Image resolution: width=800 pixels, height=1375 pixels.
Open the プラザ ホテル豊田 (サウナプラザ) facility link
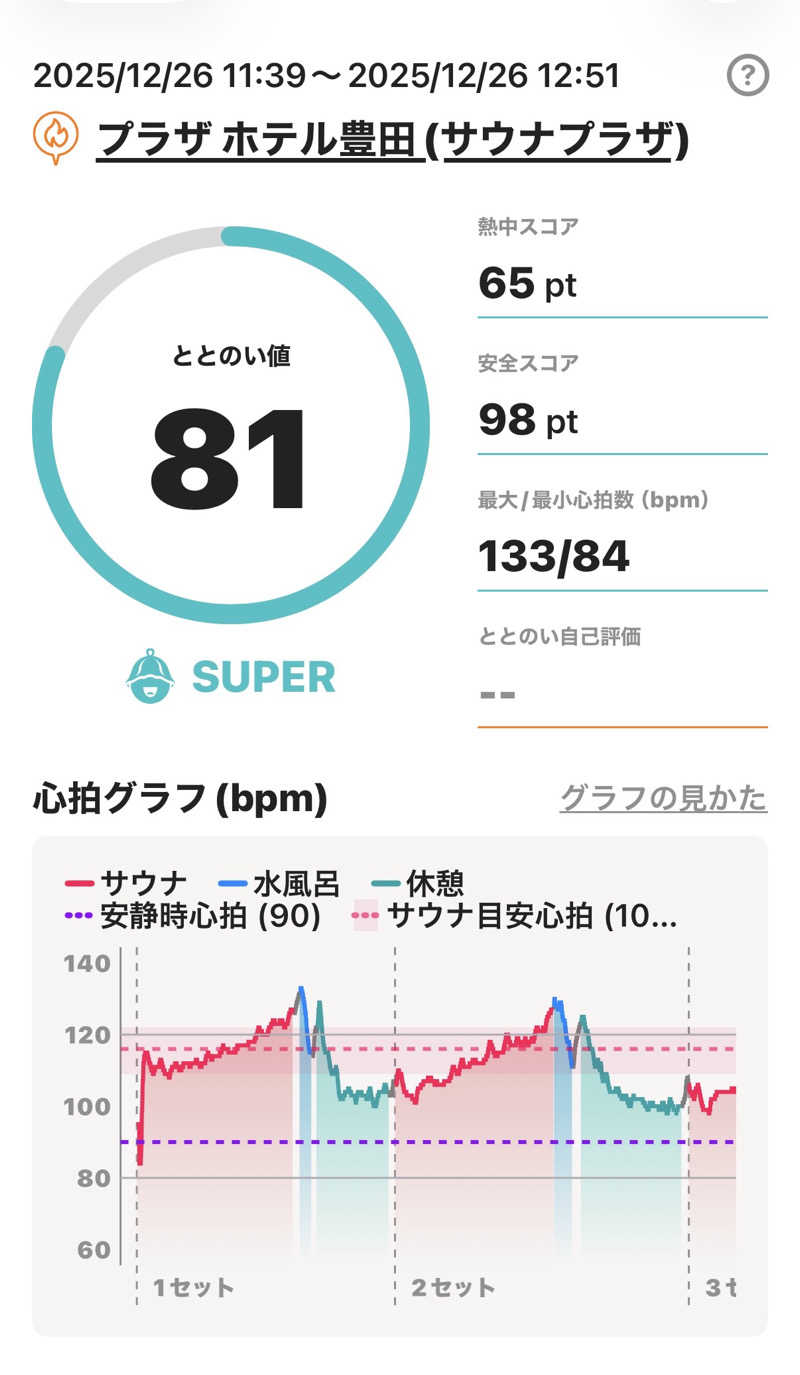click(392, 141)
